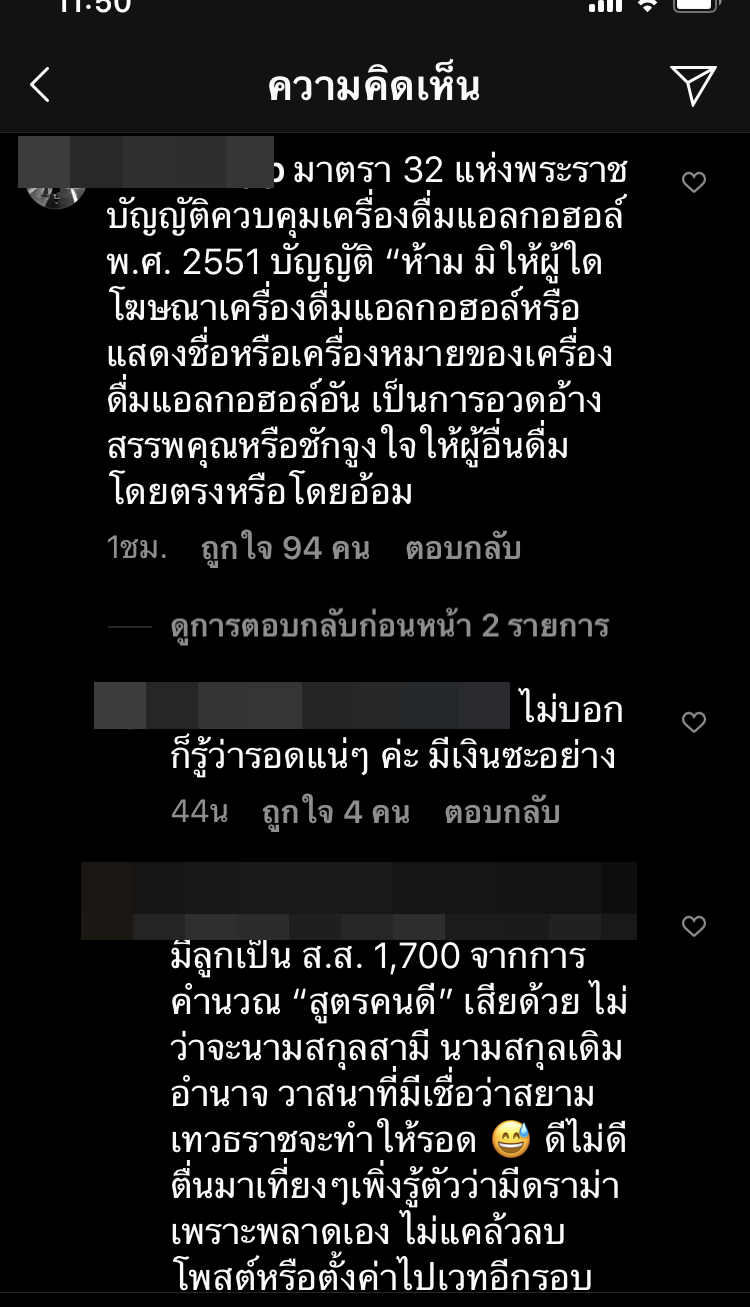This screenshot has height=1307, width=750.
Task: Like the comment about ส.ส. 1,700
Action: [x=693, y=926]
